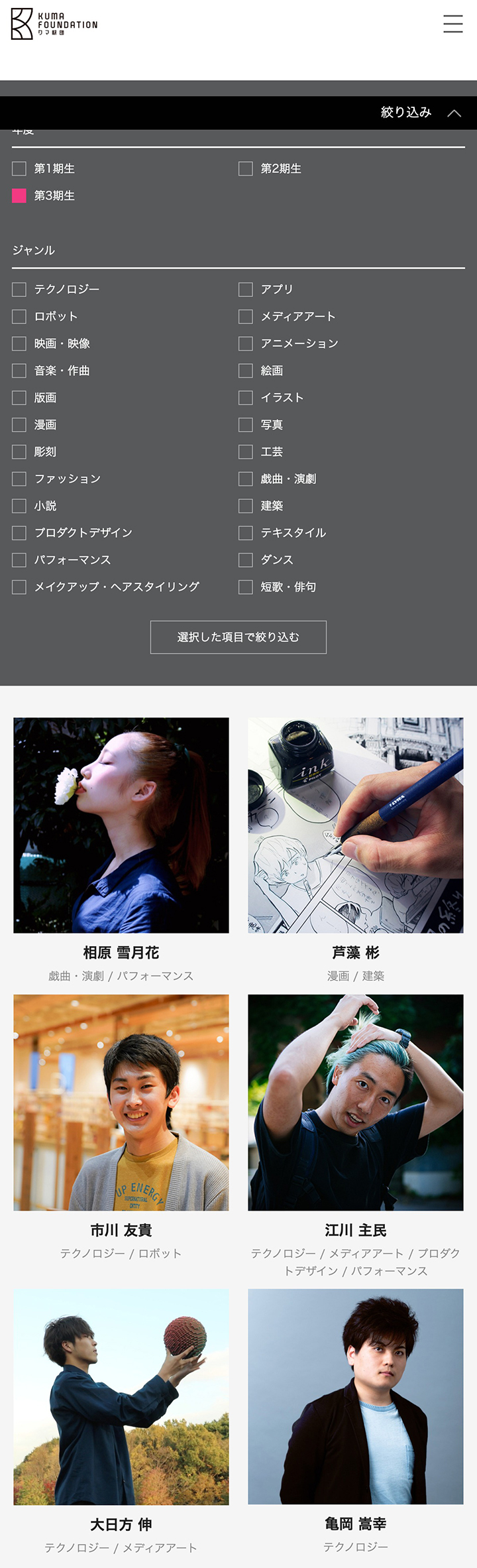Tap 選択した項目で絞り込む button
Screen dimensions: 477x1568
tap(238, 637)
